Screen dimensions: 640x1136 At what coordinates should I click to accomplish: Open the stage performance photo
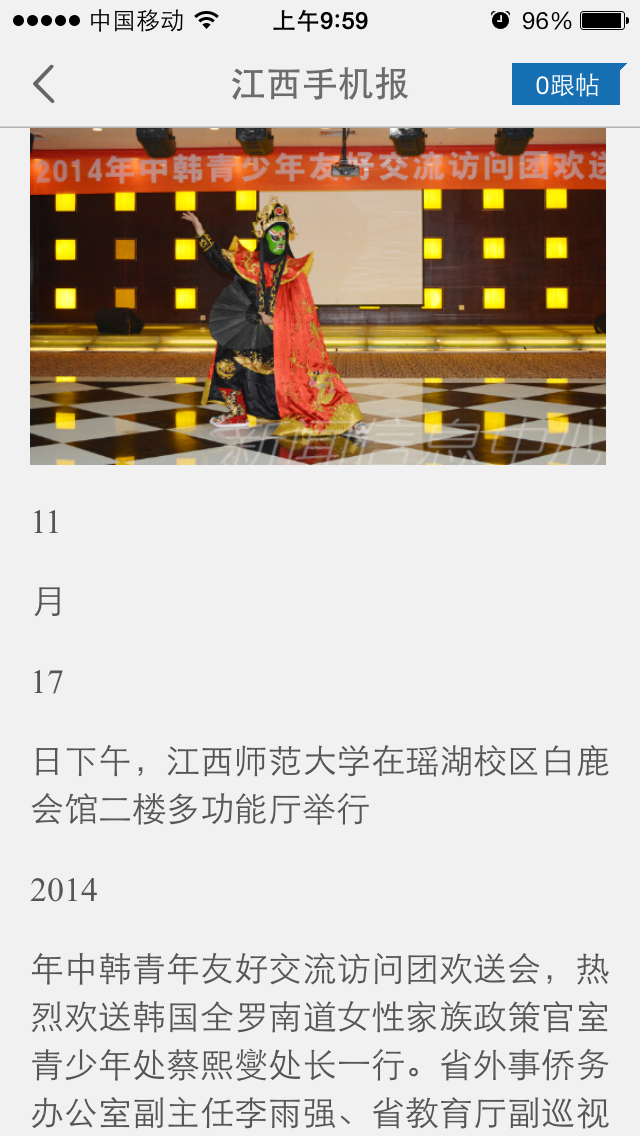[x=318, y=296]
